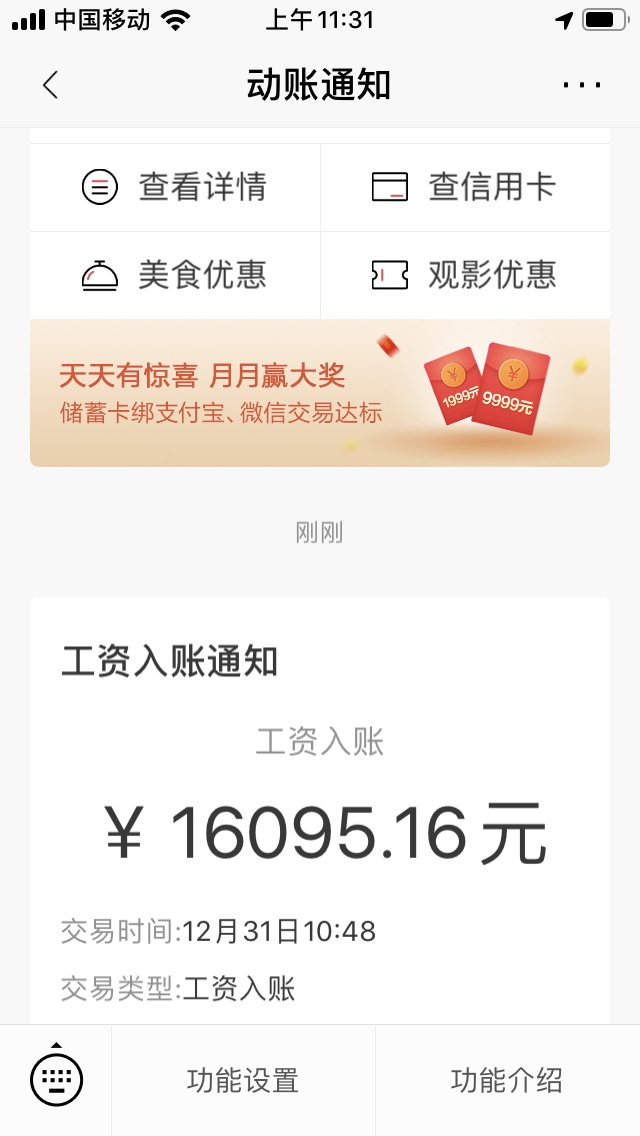The image size is (640, 1136).
Task: Open the three-dot overflow menu
Action: click(x=582, y=85)
